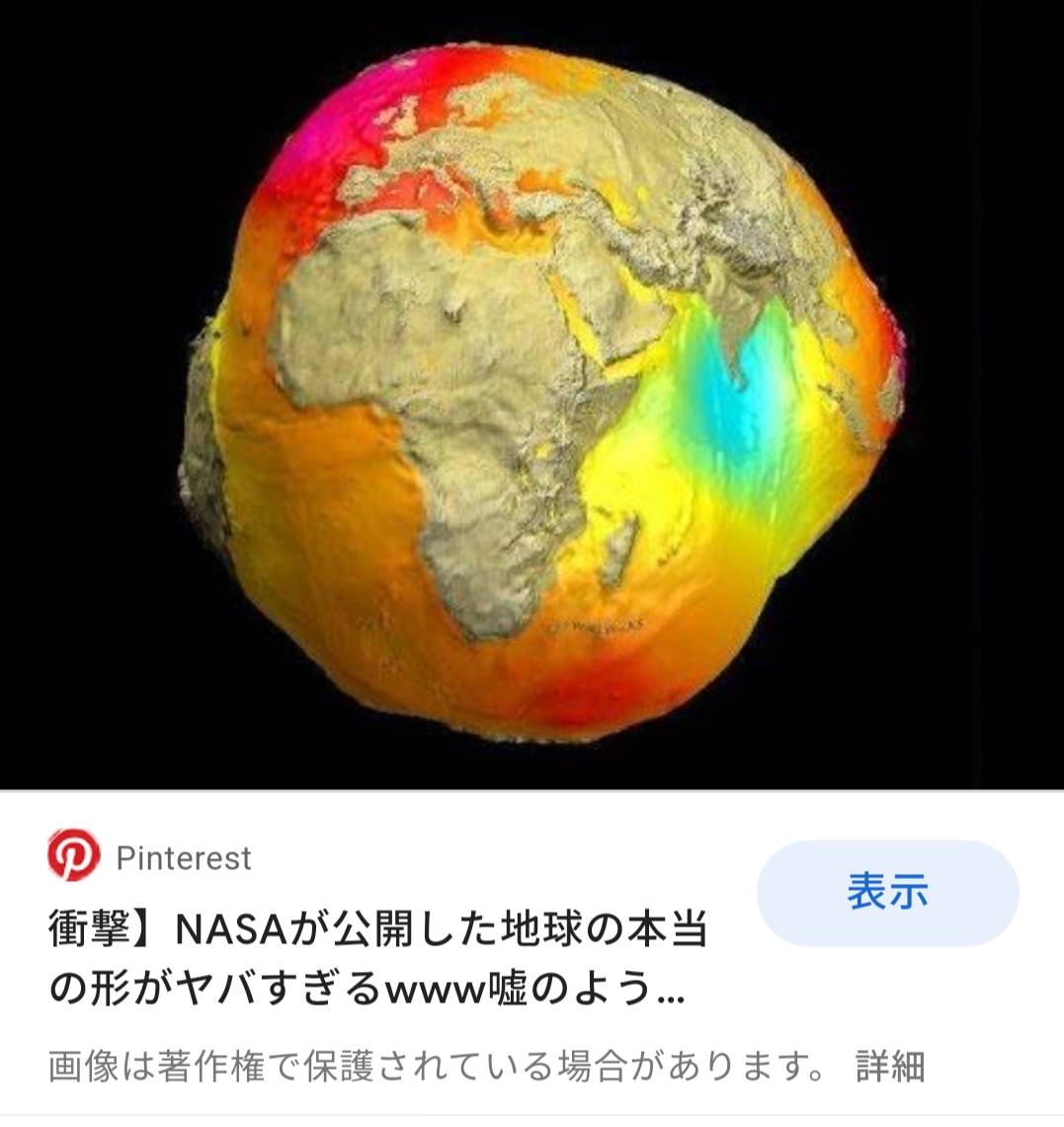This screenshot has height=1127, width=1064.
Task: Tap the 表示 button to visit the page
Action: [886, 893]
